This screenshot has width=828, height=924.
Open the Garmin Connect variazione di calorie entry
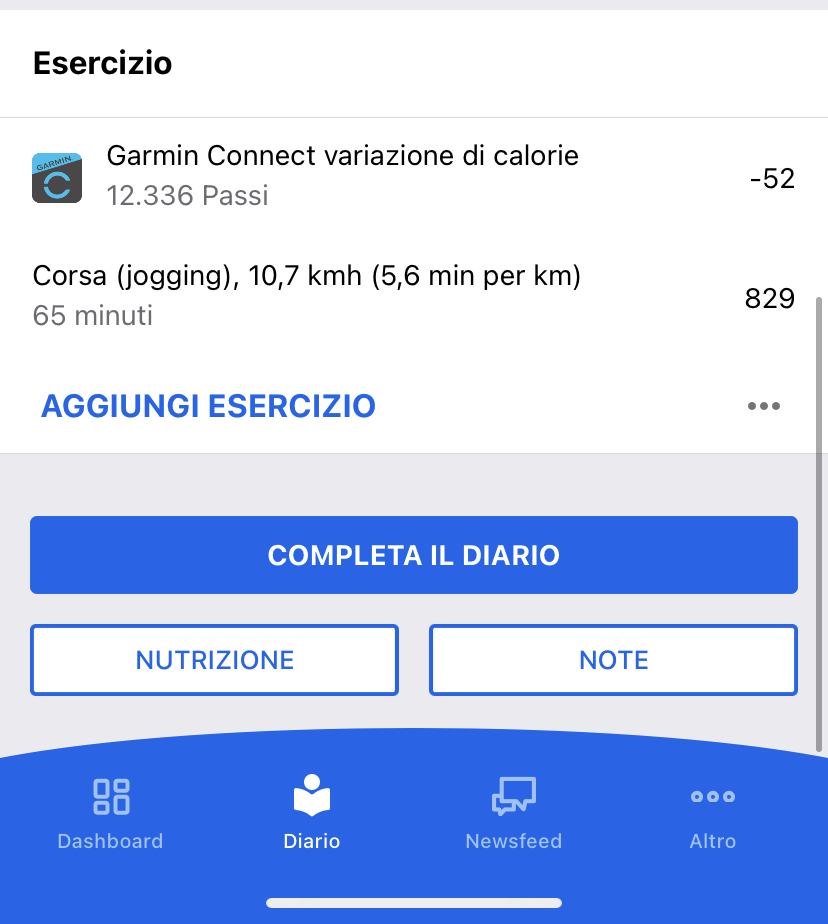point(342,176)
